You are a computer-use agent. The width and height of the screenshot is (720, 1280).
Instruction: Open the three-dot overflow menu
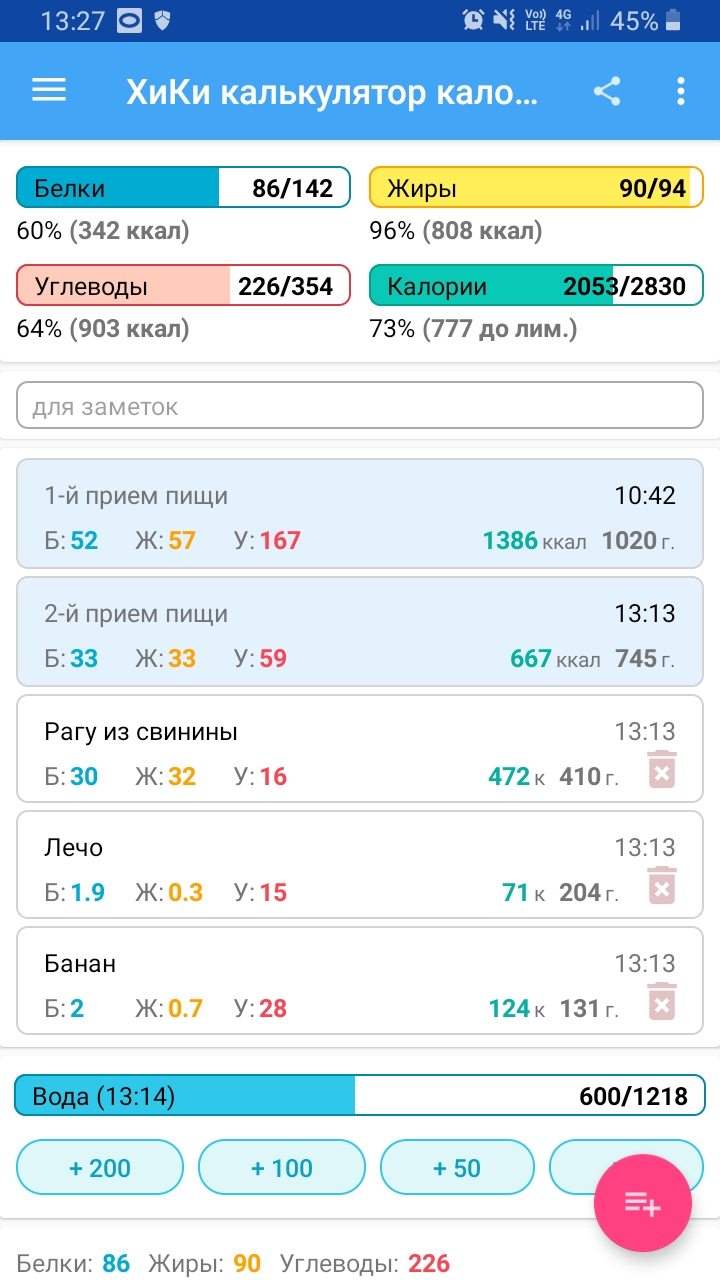pos(681,92)
